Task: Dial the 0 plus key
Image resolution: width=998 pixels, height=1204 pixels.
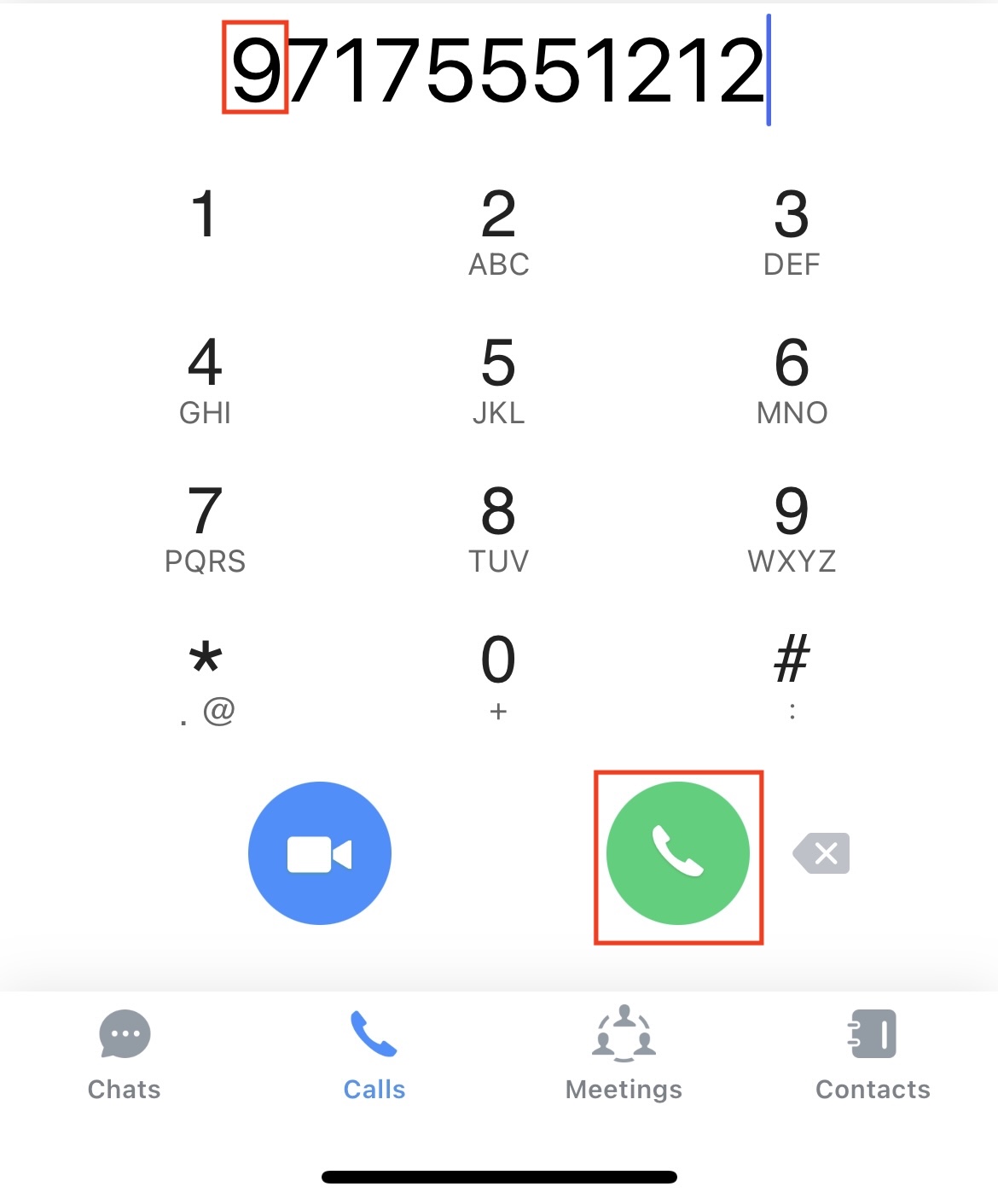Action: (x=499, y=678)
